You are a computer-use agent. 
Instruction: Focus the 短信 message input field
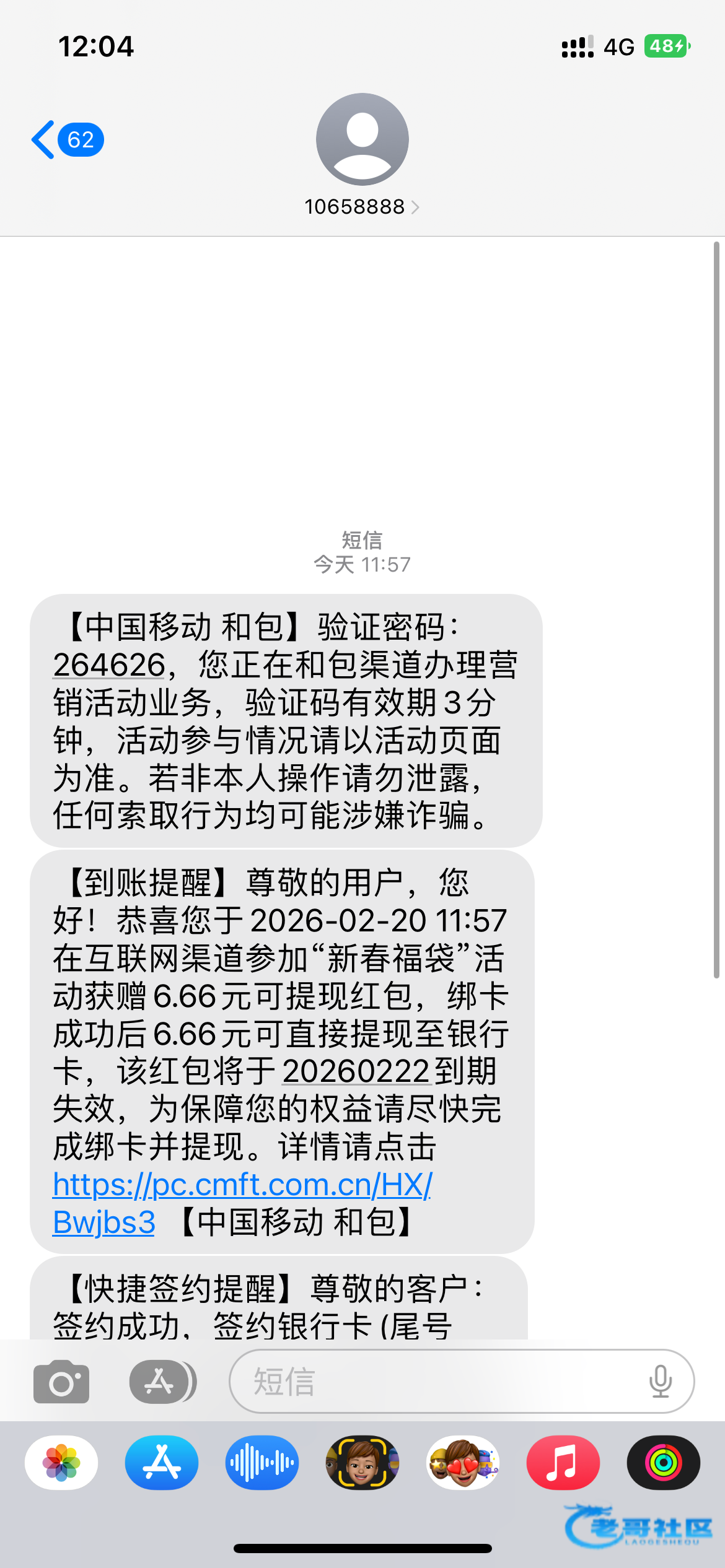(434, 1382)
